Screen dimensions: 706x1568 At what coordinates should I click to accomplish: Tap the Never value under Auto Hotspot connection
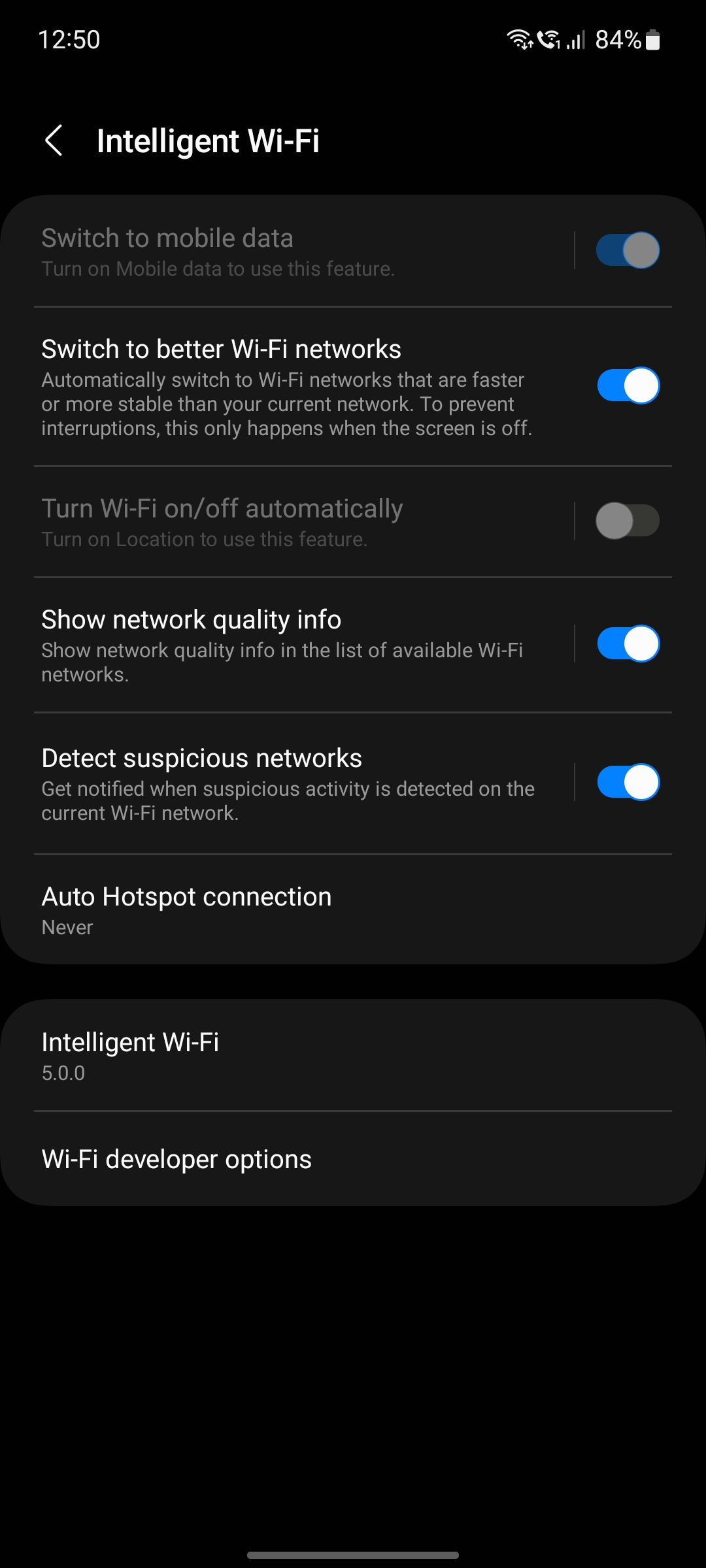(67, 926)
